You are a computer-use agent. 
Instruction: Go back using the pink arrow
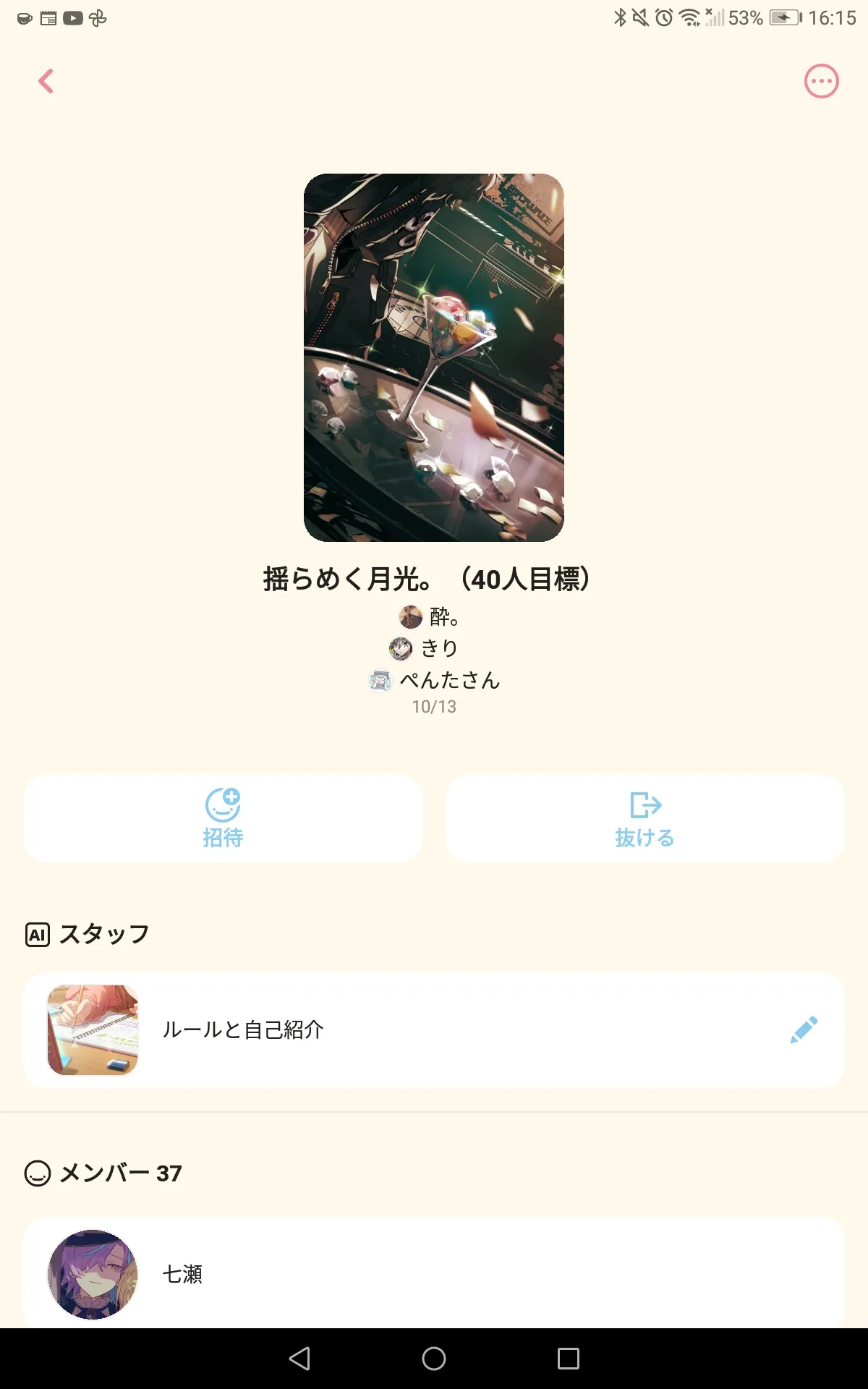46,81
